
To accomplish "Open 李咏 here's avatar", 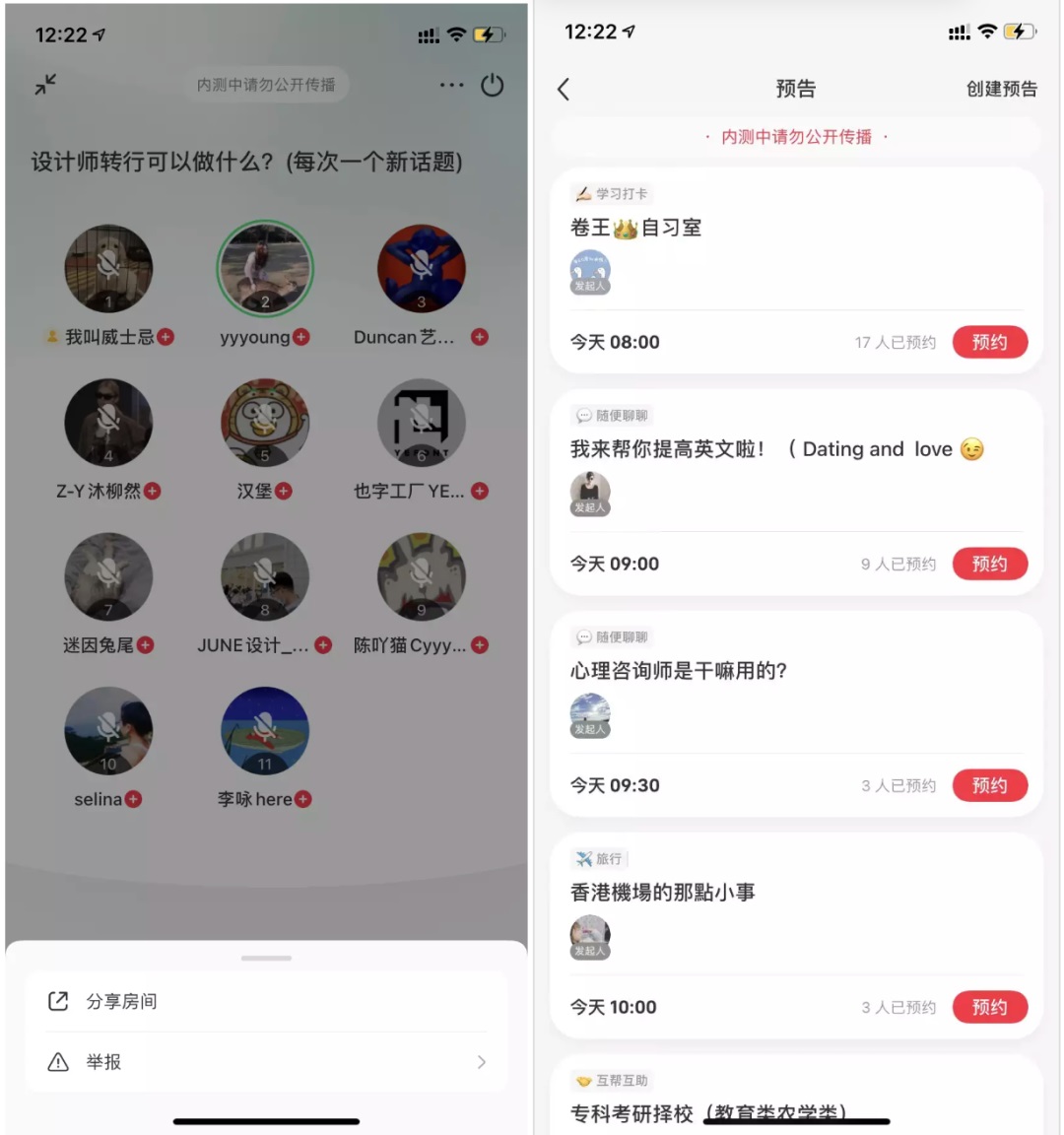I will pyautogui.click(x=265, y=730).
